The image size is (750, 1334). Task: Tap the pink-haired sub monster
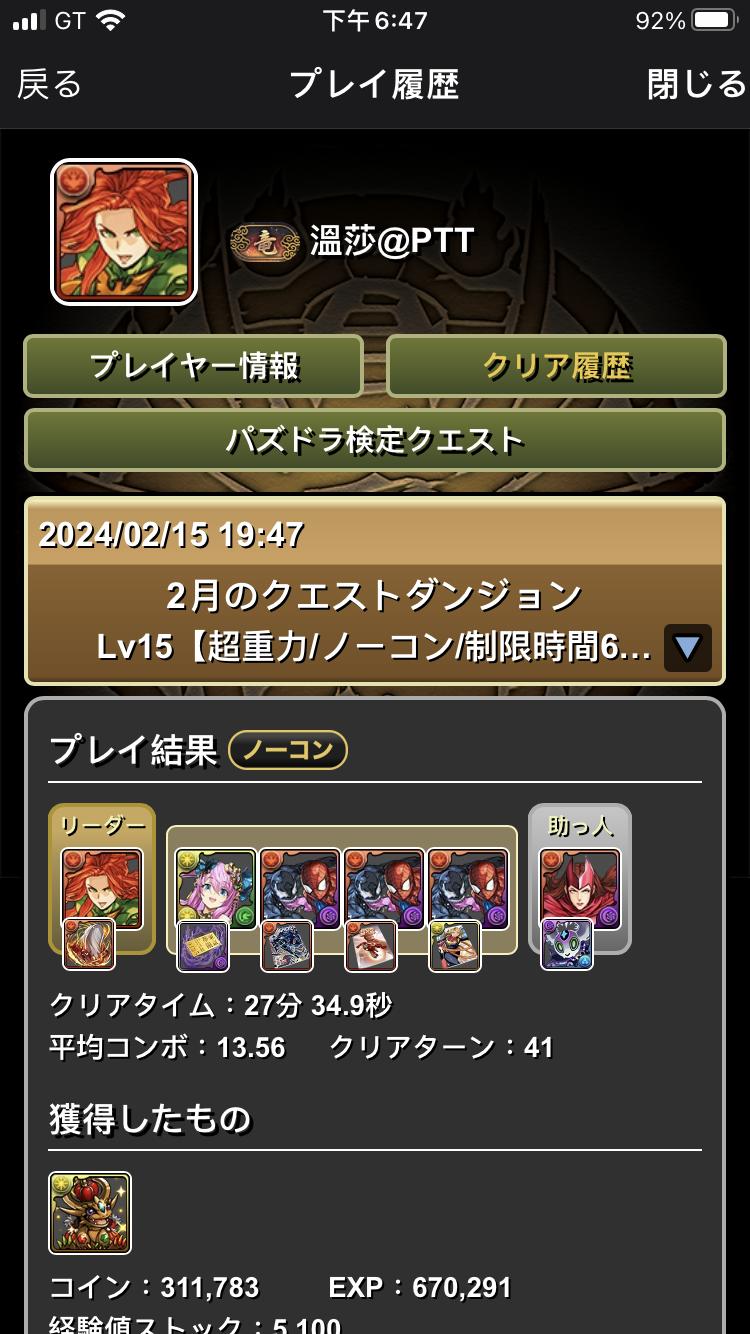[x=215, y=889]
